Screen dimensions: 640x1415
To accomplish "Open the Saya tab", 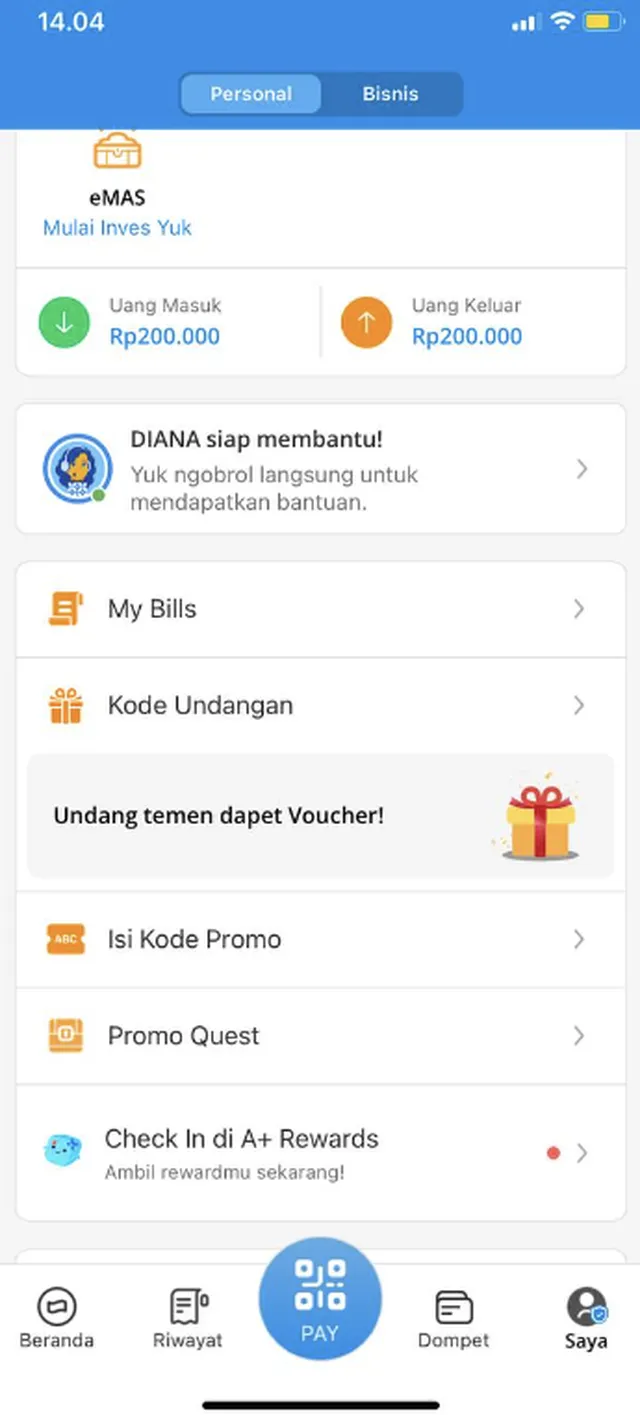I will (586, 1320).
